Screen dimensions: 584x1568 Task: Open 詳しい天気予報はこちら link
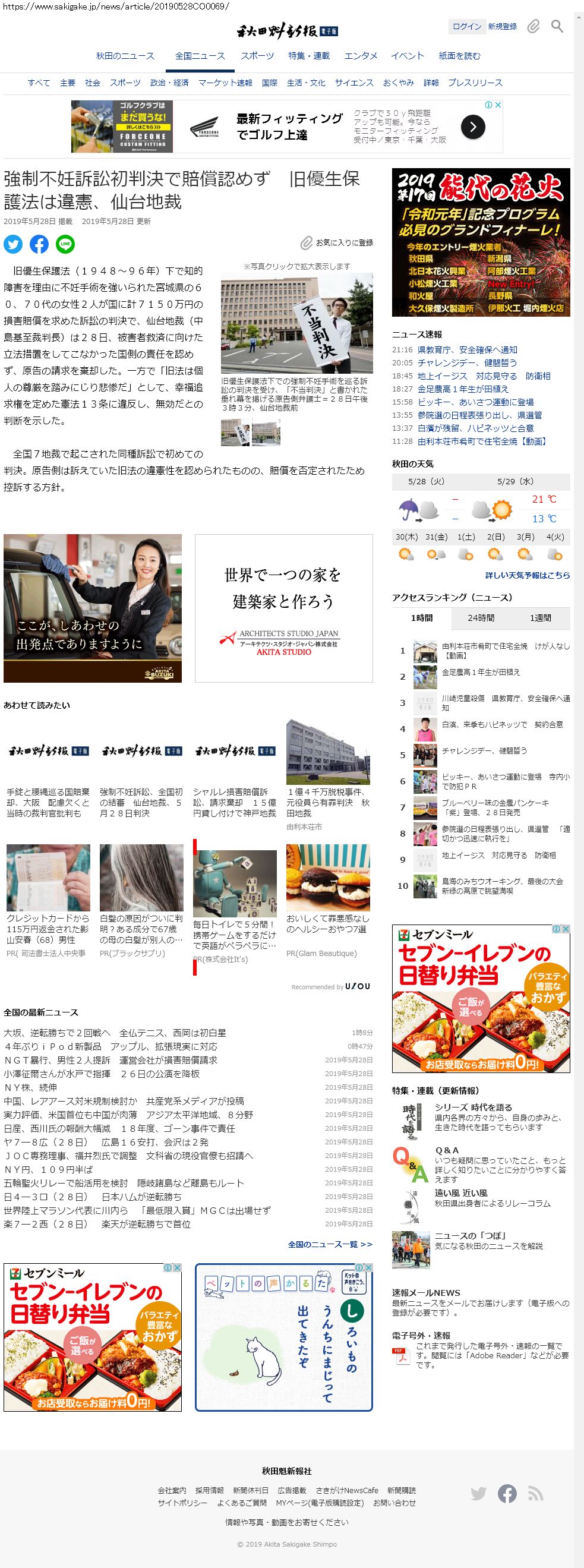point(528,575)
